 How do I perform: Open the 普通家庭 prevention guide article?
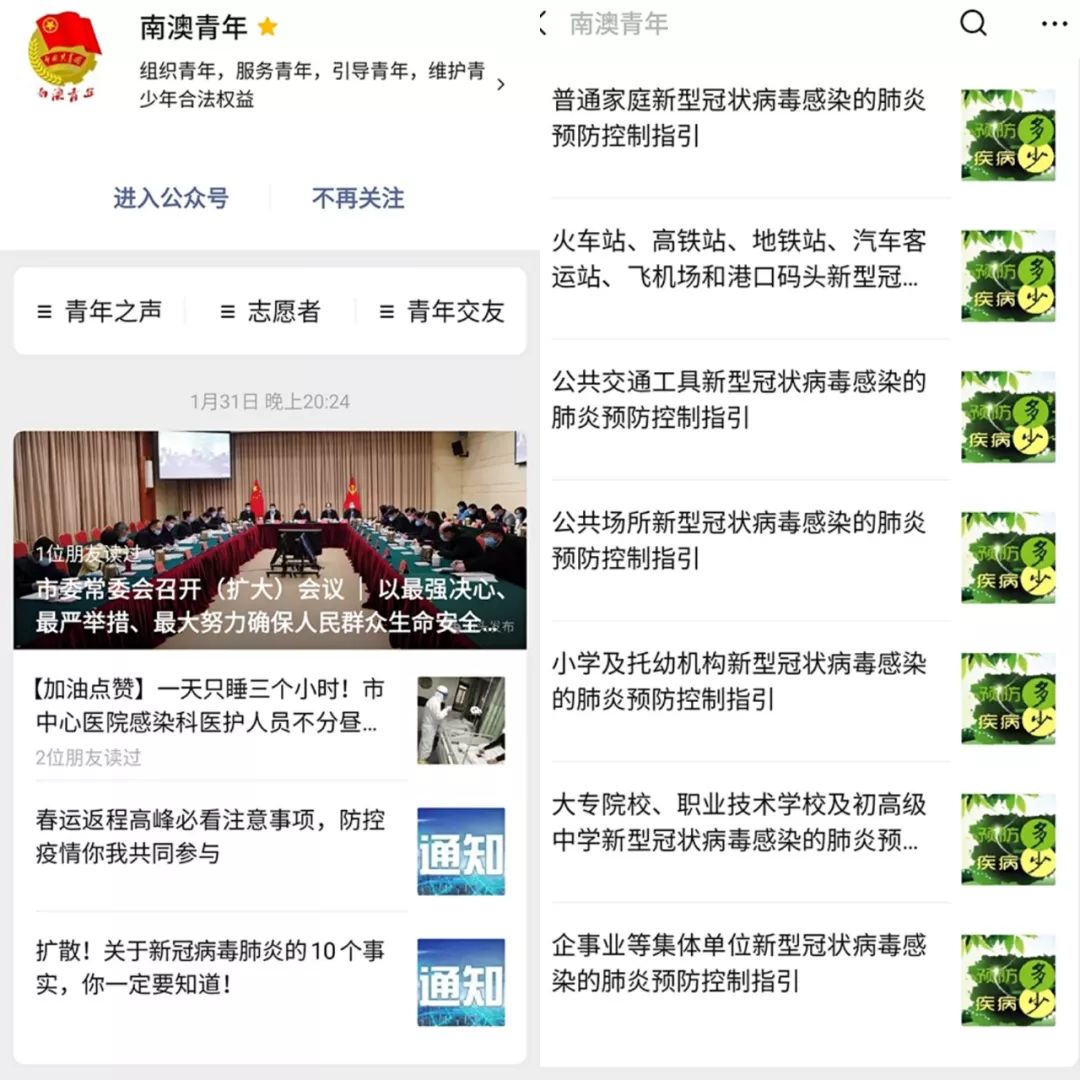740,118
